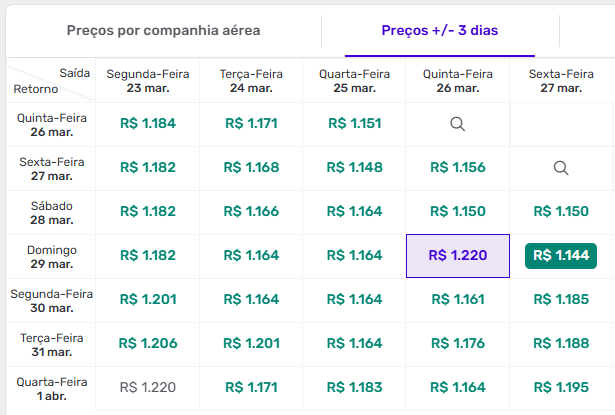Tap the R$ 1.148 fare
This screenshot has width=615, height=415.
click(355, 168)
